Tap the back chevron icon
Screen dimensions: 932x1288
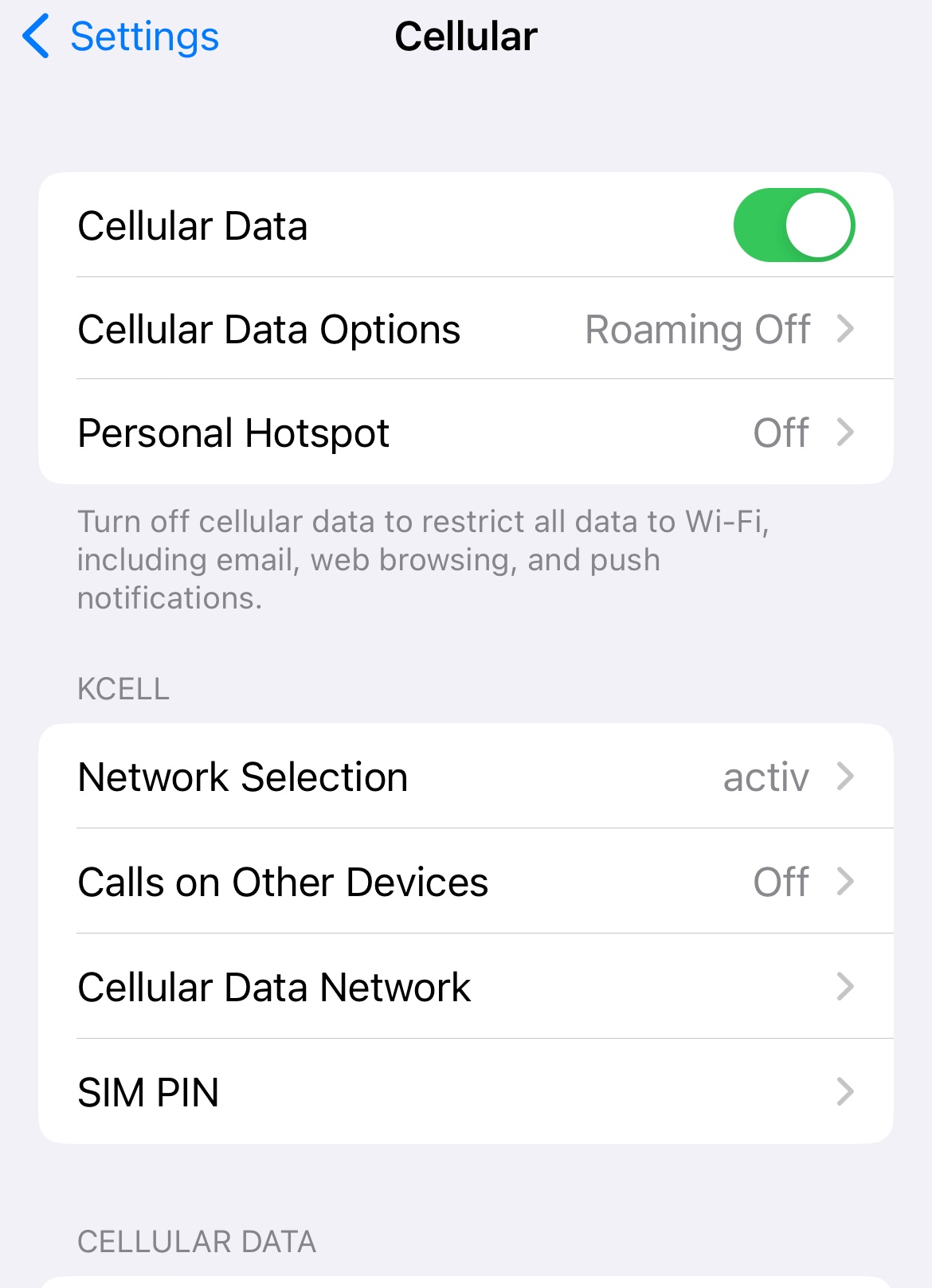[x=36, y=36]
